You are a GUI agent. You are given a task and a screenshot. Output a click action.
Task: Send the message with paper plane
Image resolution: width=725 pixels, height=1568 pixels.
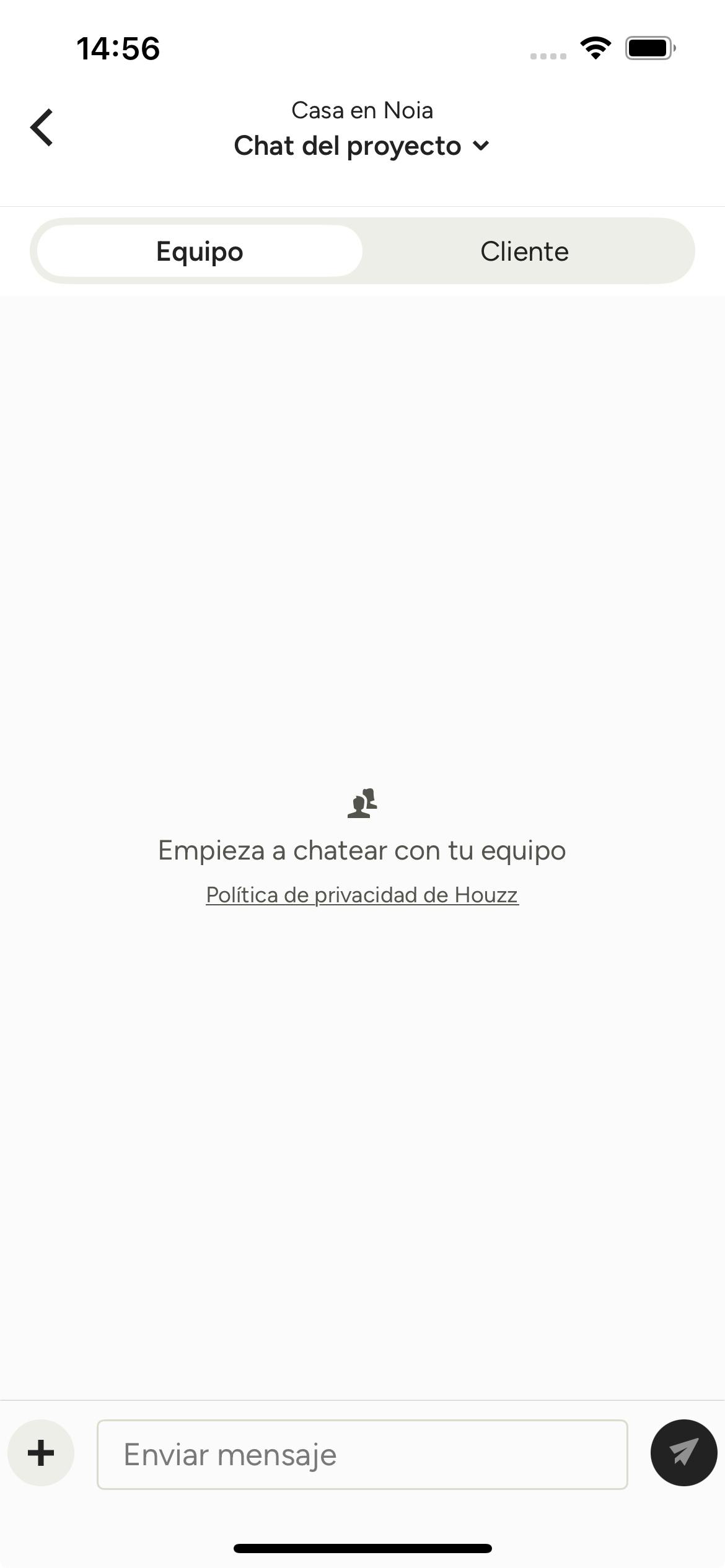pos(683,1453)
